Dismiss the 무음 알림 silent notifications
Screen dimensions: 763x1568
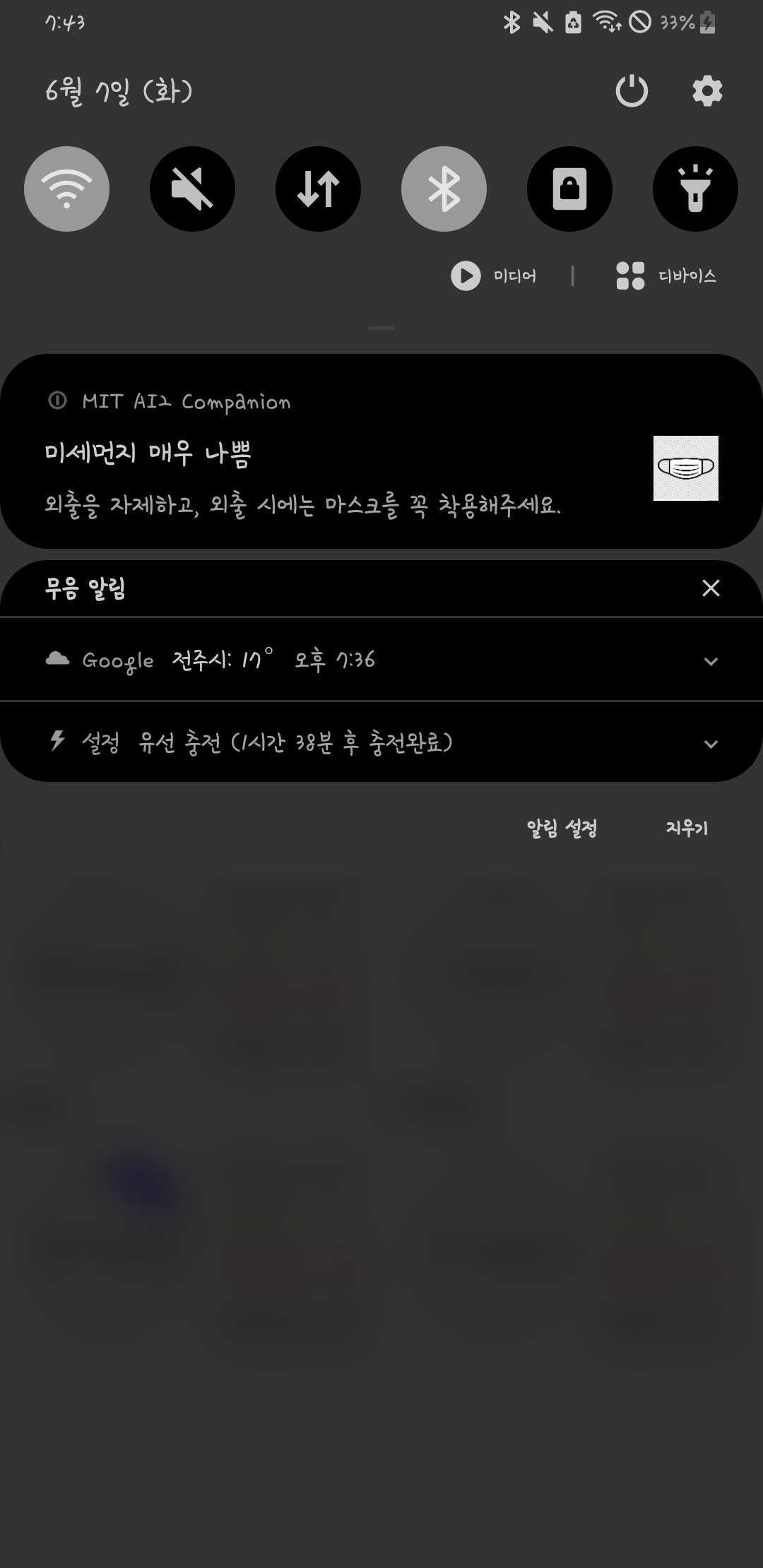[711, 588]
